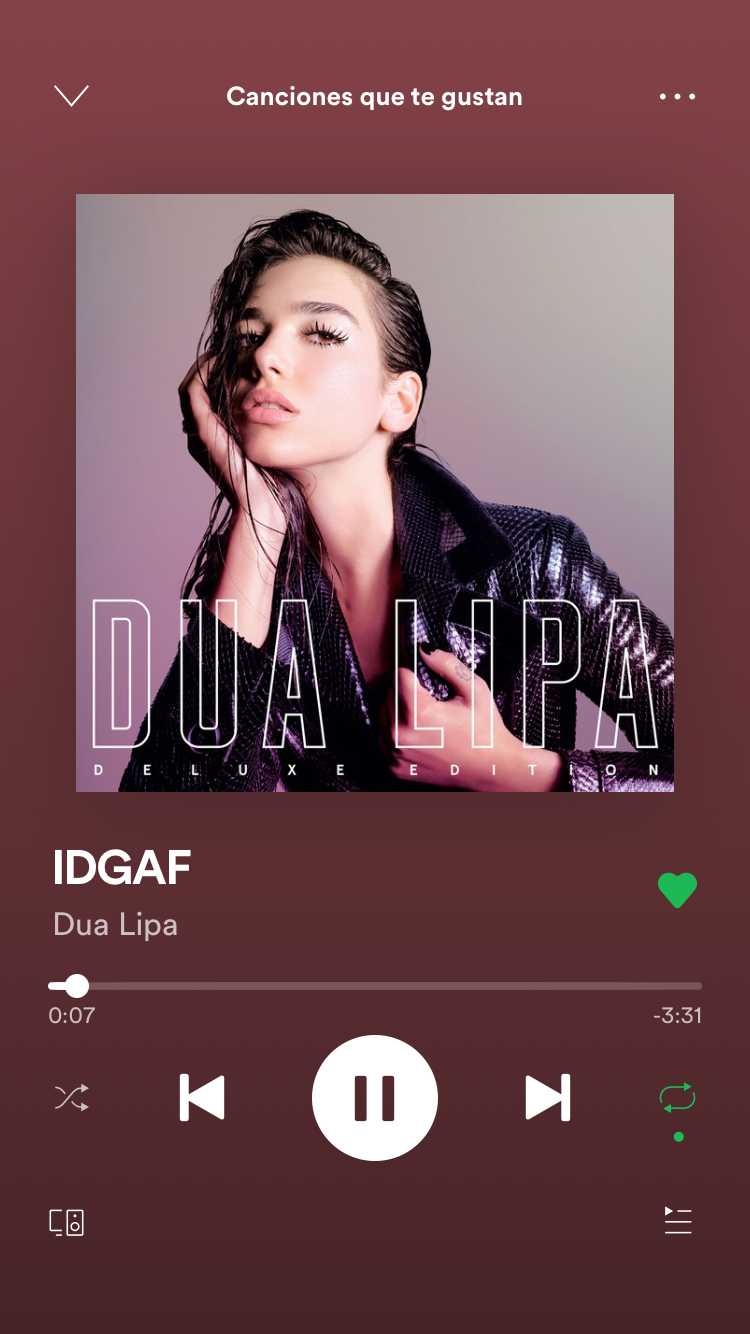Open the Dua Lipa album cover
Screen dimensions: 750x1334
point(375,493)
